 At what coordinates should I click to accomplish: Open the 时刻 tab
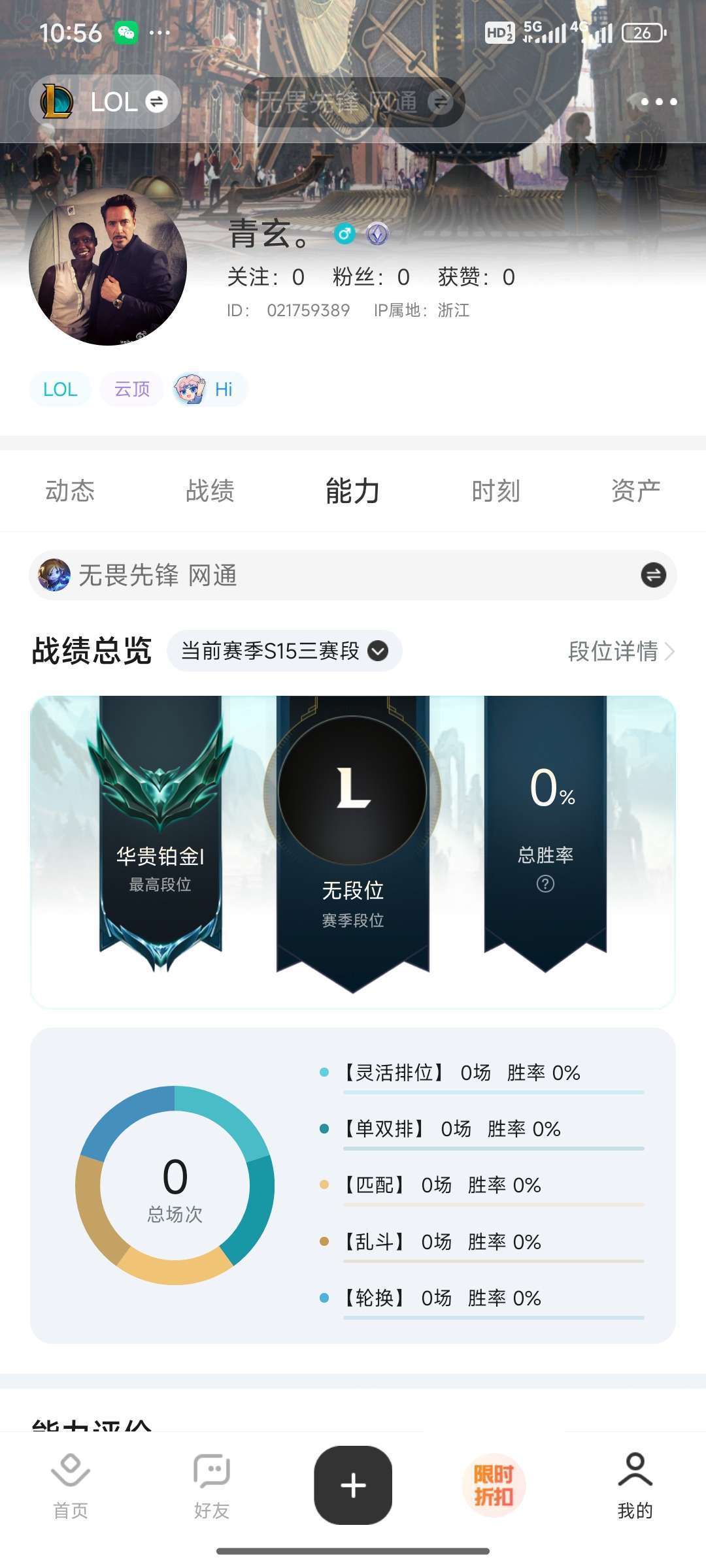496,491
